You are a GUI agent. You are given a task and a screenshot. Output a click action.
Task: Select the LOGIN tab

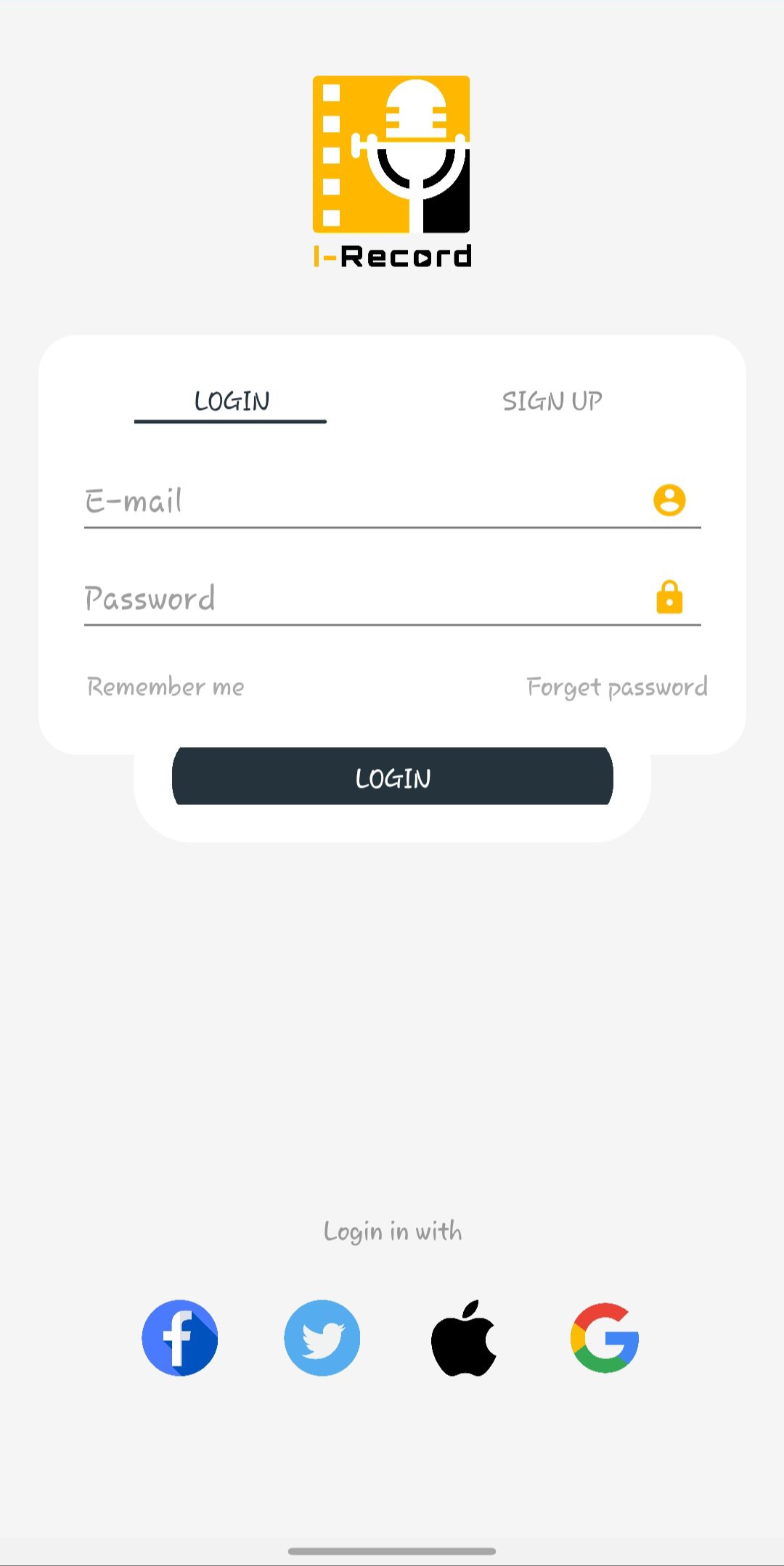pos(230,400)
